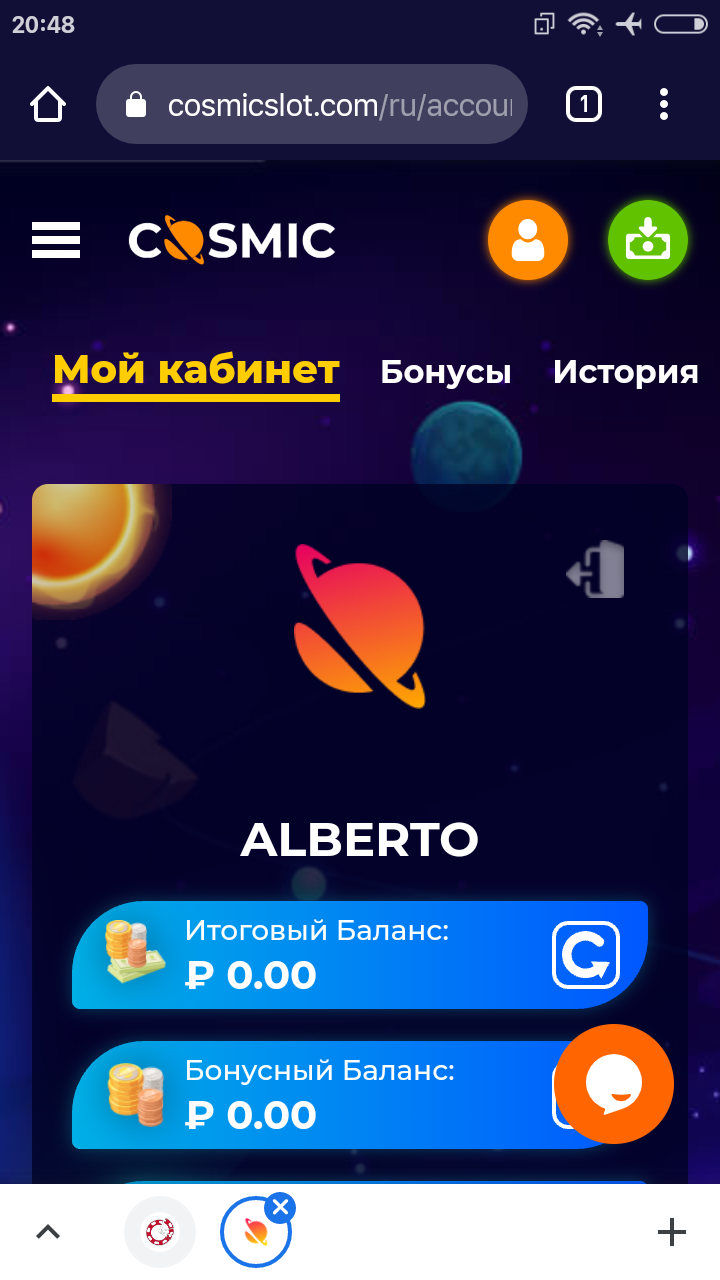Switch to the История tab
720x1280 pixels.
pyautogui.click(x=625, y=372)
